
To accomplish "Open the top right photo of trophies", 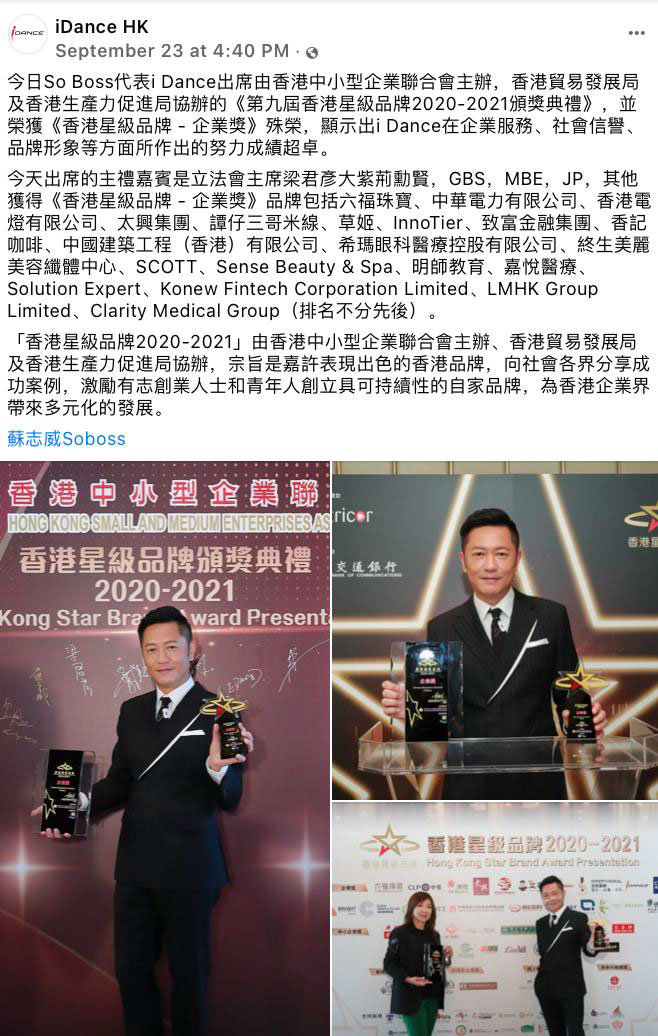I will click(x=495, y=629).
